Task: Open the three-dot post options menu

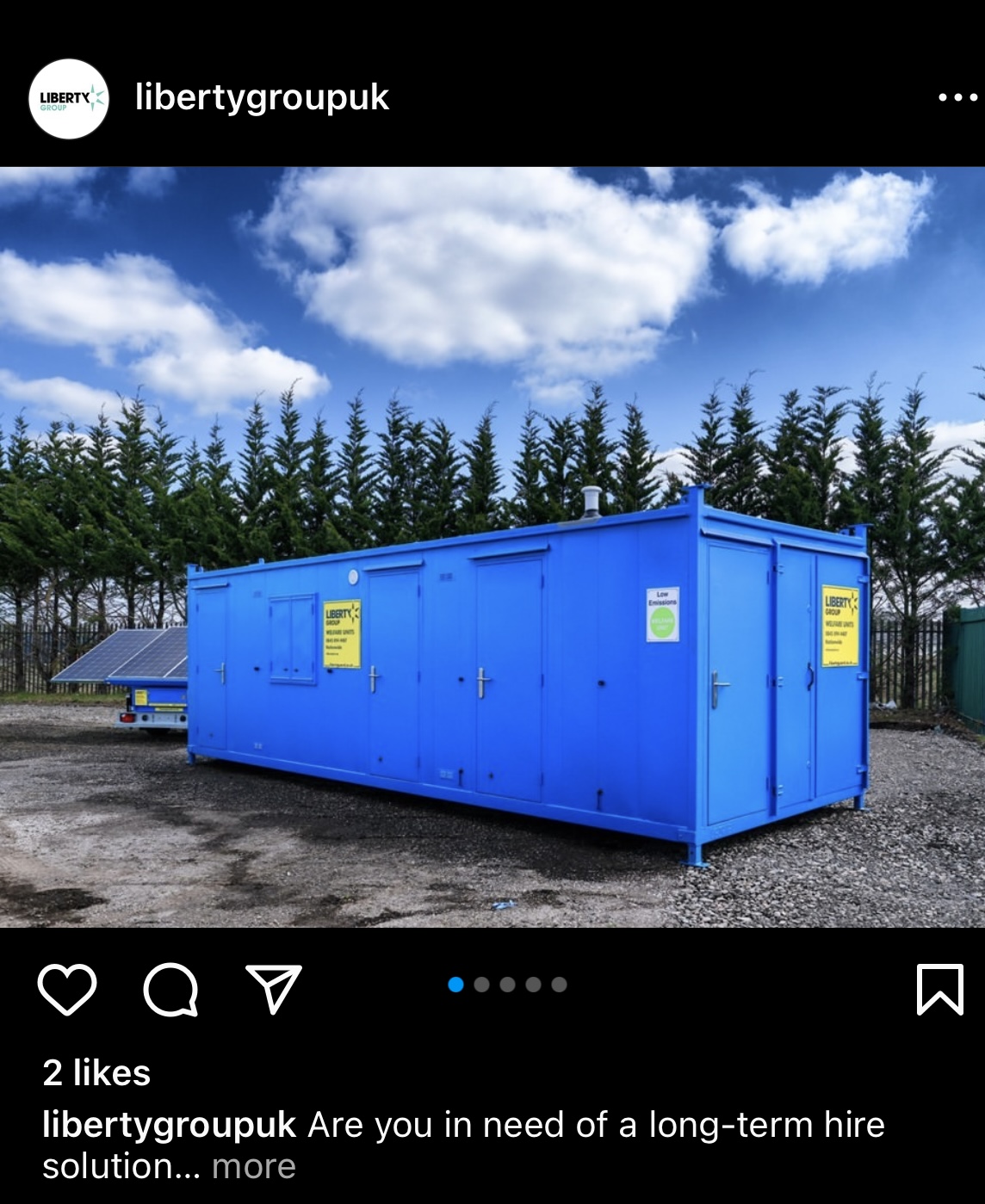Action: (957, 97)
